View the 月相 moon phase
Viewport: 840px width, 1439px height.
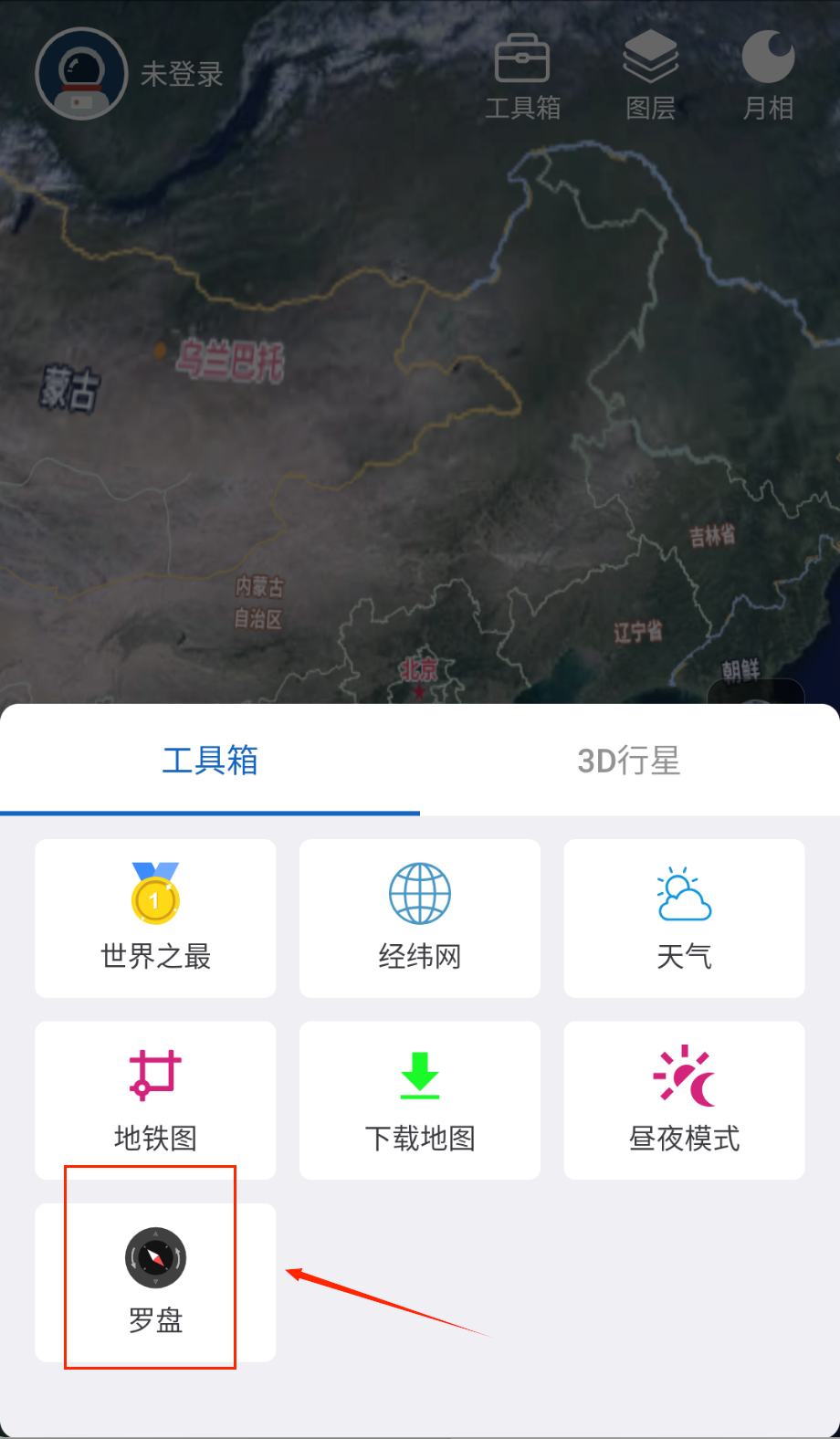coord(768,76)
